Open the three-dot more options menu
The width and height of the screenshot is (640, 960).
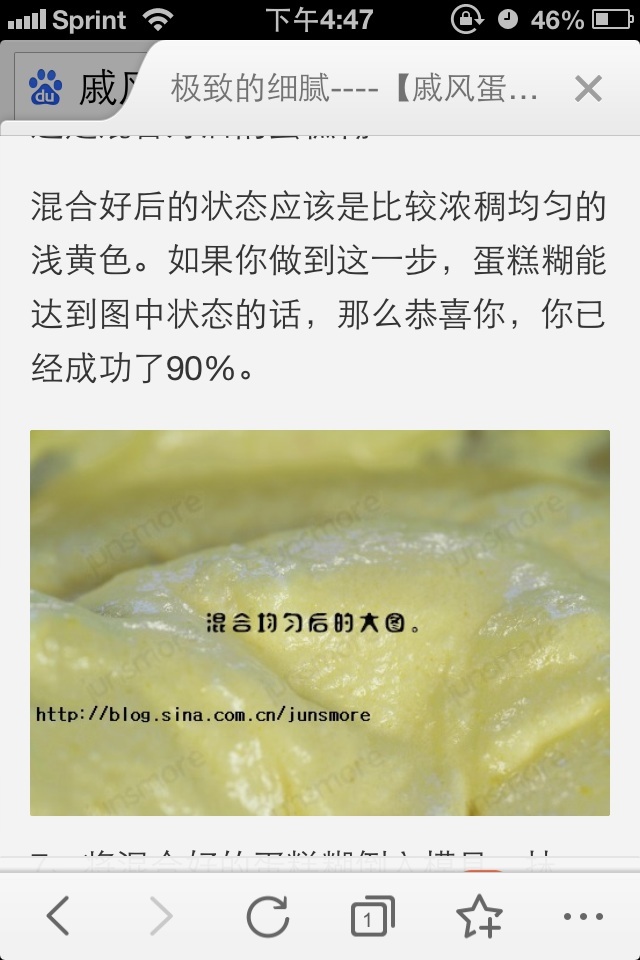(x=583, y=915)
